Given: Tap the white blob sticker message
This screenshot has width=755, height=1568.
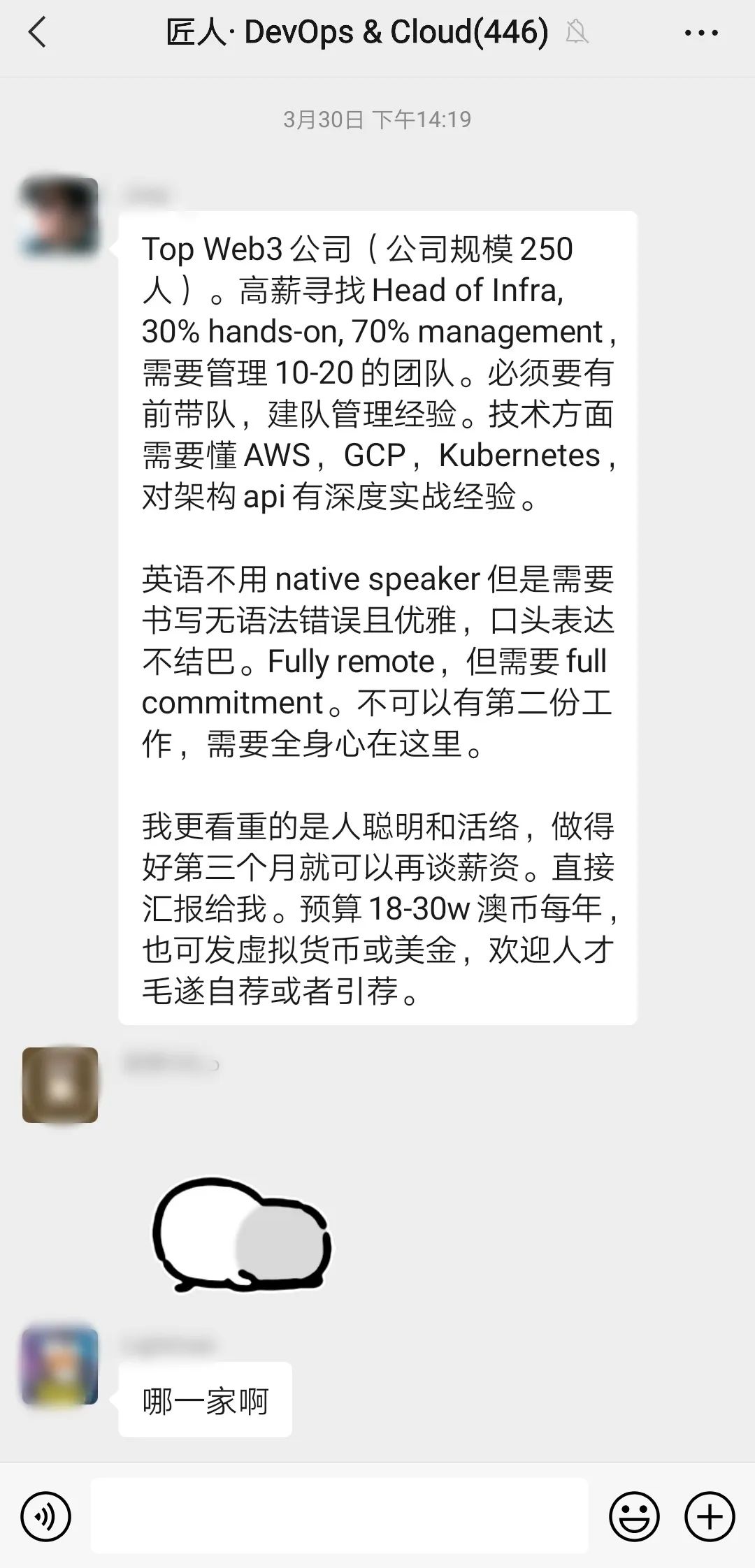Looking at the screenshot, I should pos(241,1235).
